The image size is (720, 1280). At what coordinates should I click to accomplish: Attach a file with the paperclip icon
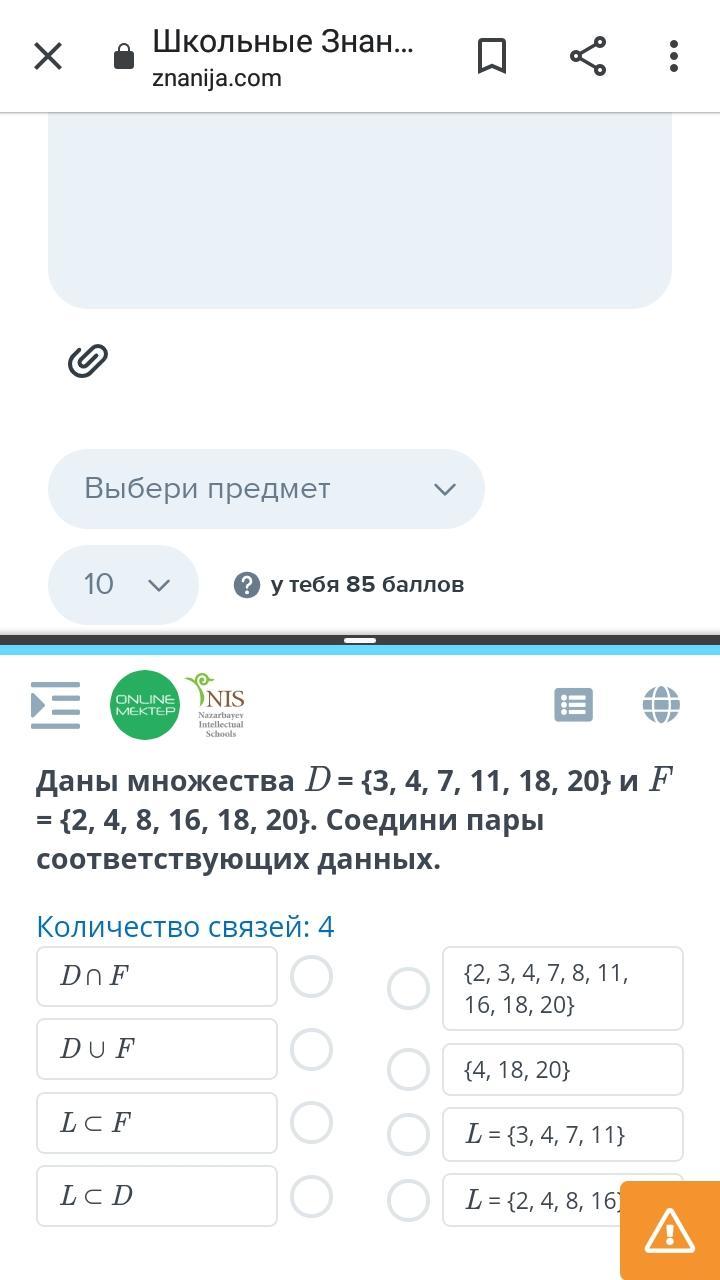pos(88,360)
